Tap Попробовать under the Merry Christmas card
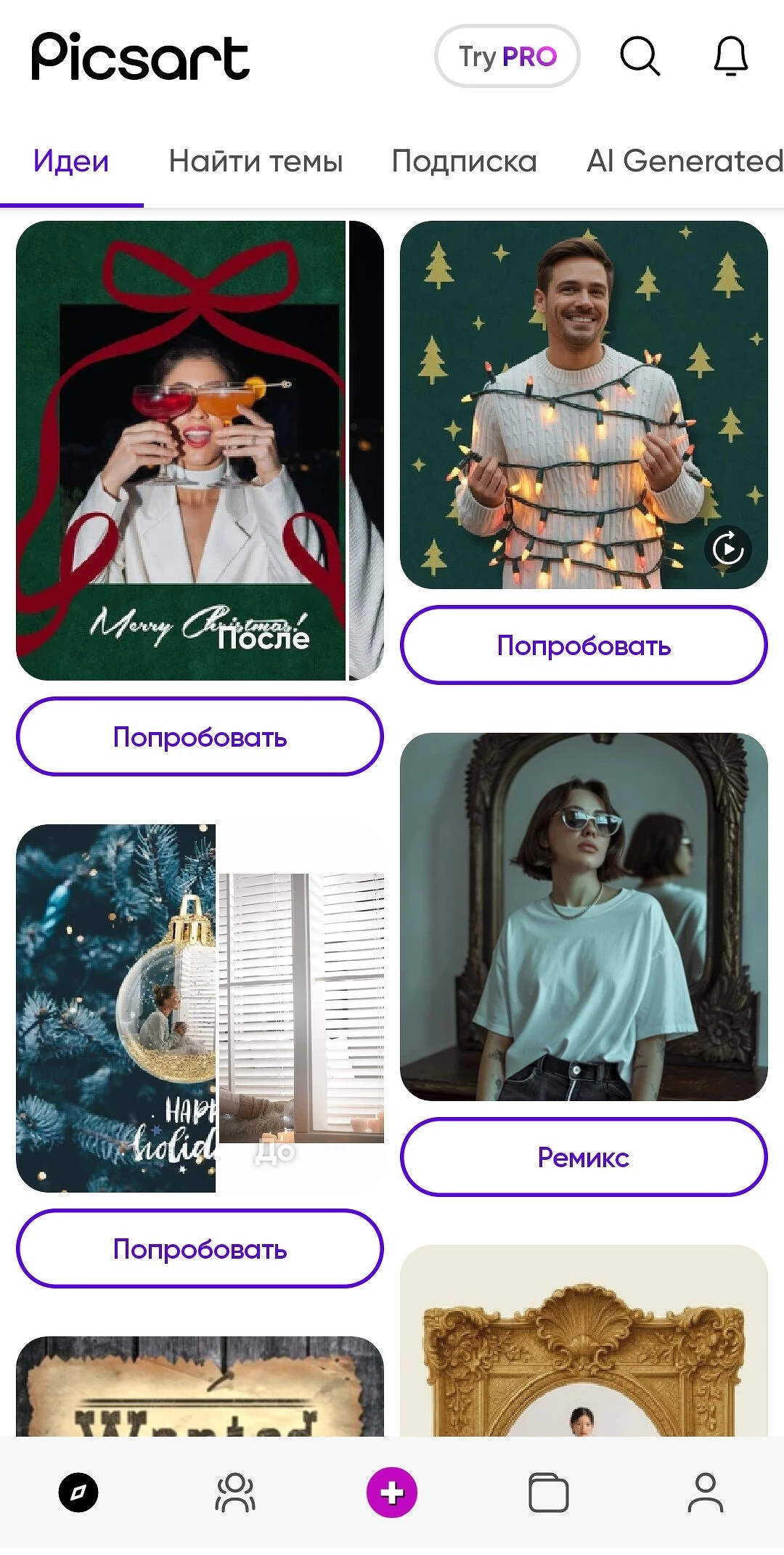Image resolution: width=784 pixels, height=1555 pixels. [x=200, y=737]
